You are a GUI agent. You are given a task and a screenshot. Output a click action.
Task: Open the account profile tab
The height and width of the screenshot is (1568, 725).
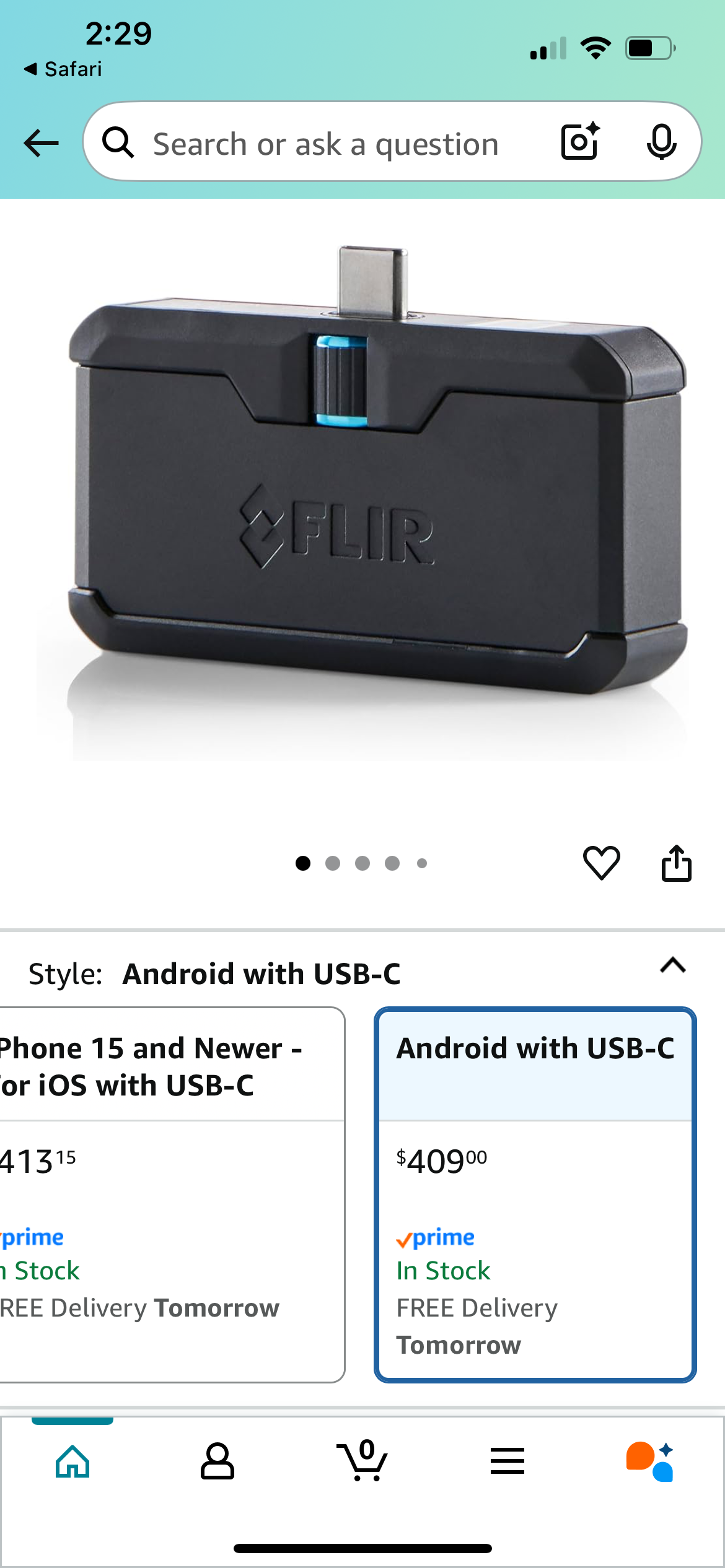pyautogui.click(x=217, y=1461)
